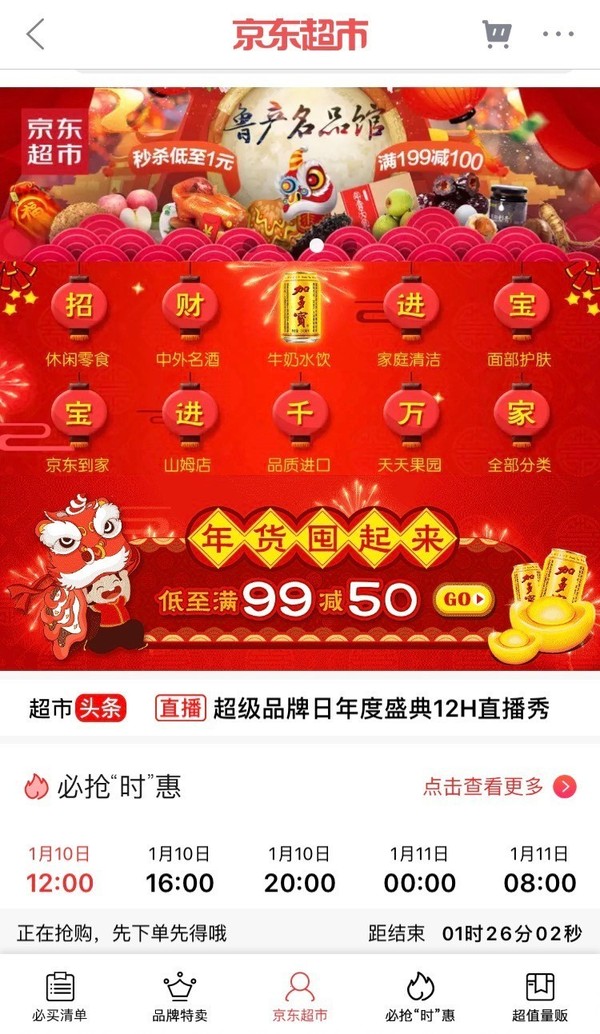Open the 品质进口 category
600x1034 pixels.
[299, 430]
